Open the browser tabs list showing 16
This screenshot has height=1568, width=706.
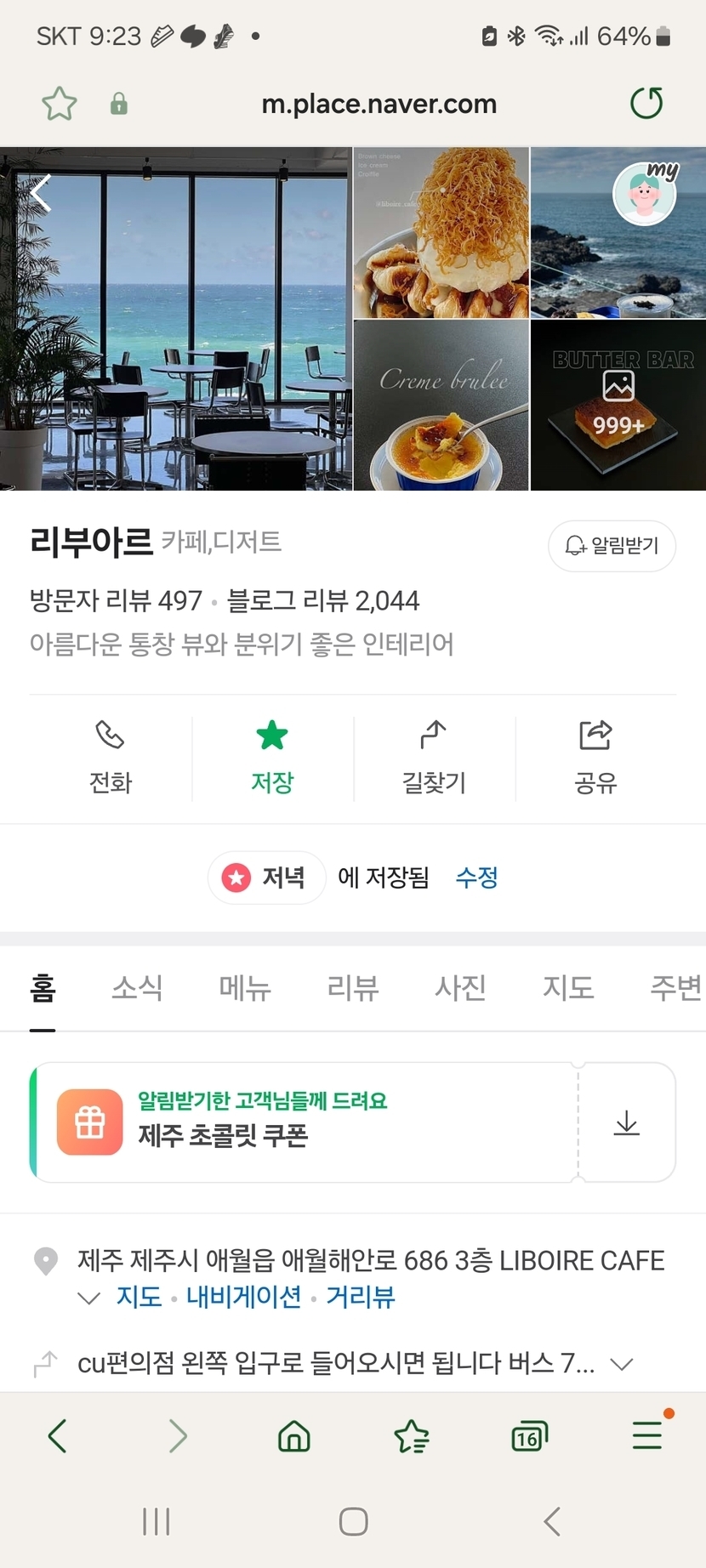pyautogui.click(x=528, y=1437)
